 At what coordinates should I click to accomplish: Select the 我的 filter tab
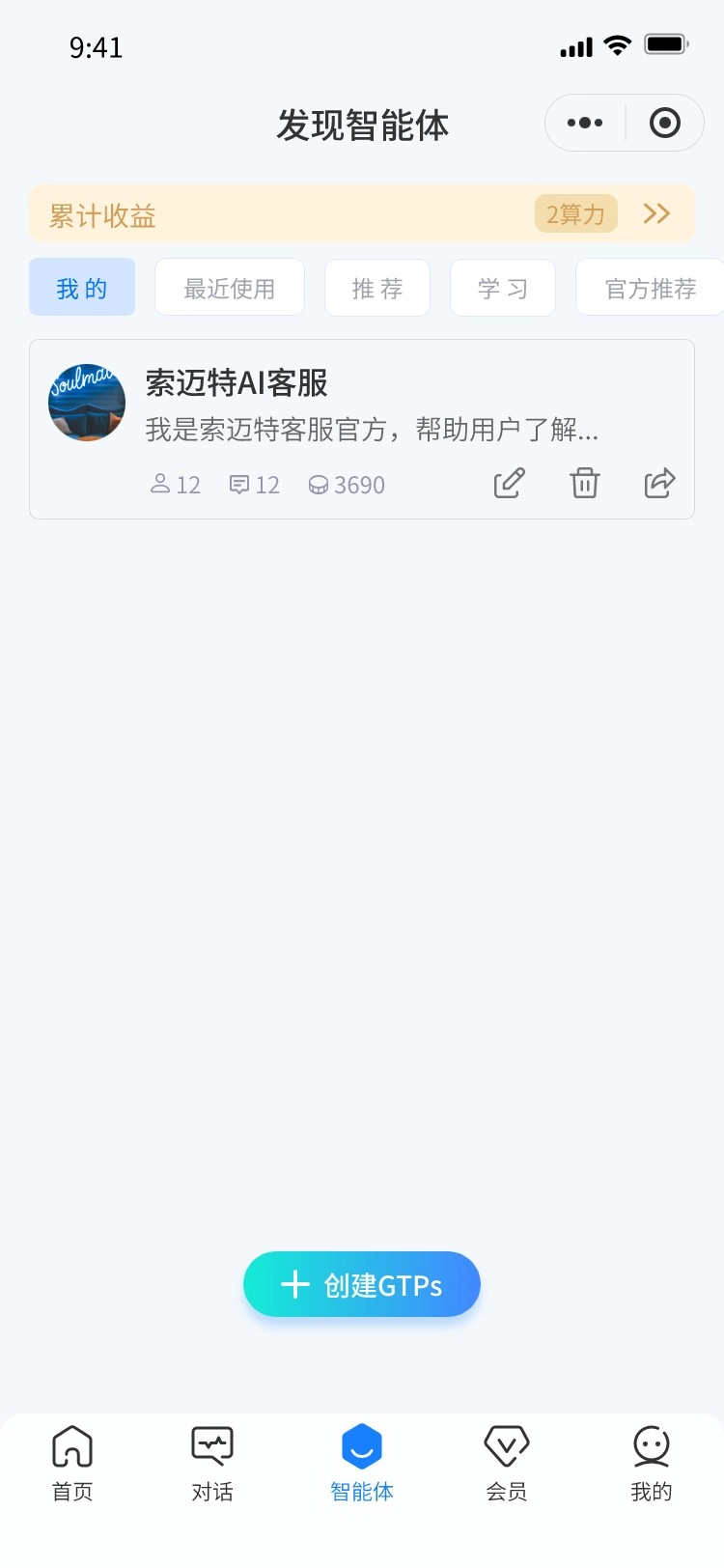click(82, 288)
